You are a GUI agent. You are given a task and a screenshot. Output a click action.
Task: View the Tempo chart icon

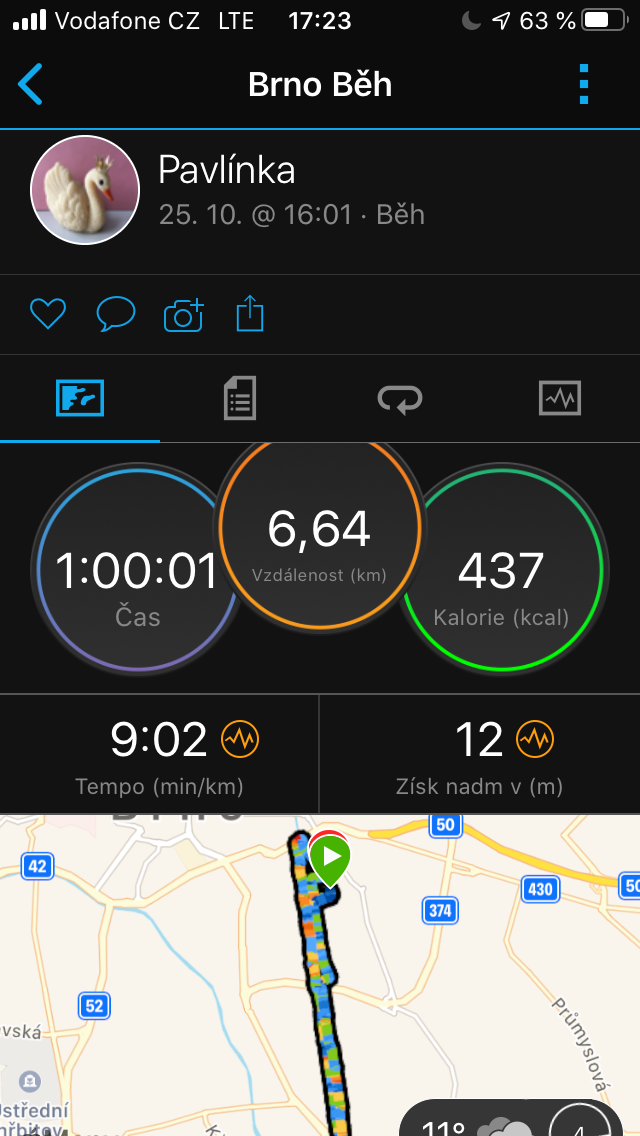coord(240,740)
